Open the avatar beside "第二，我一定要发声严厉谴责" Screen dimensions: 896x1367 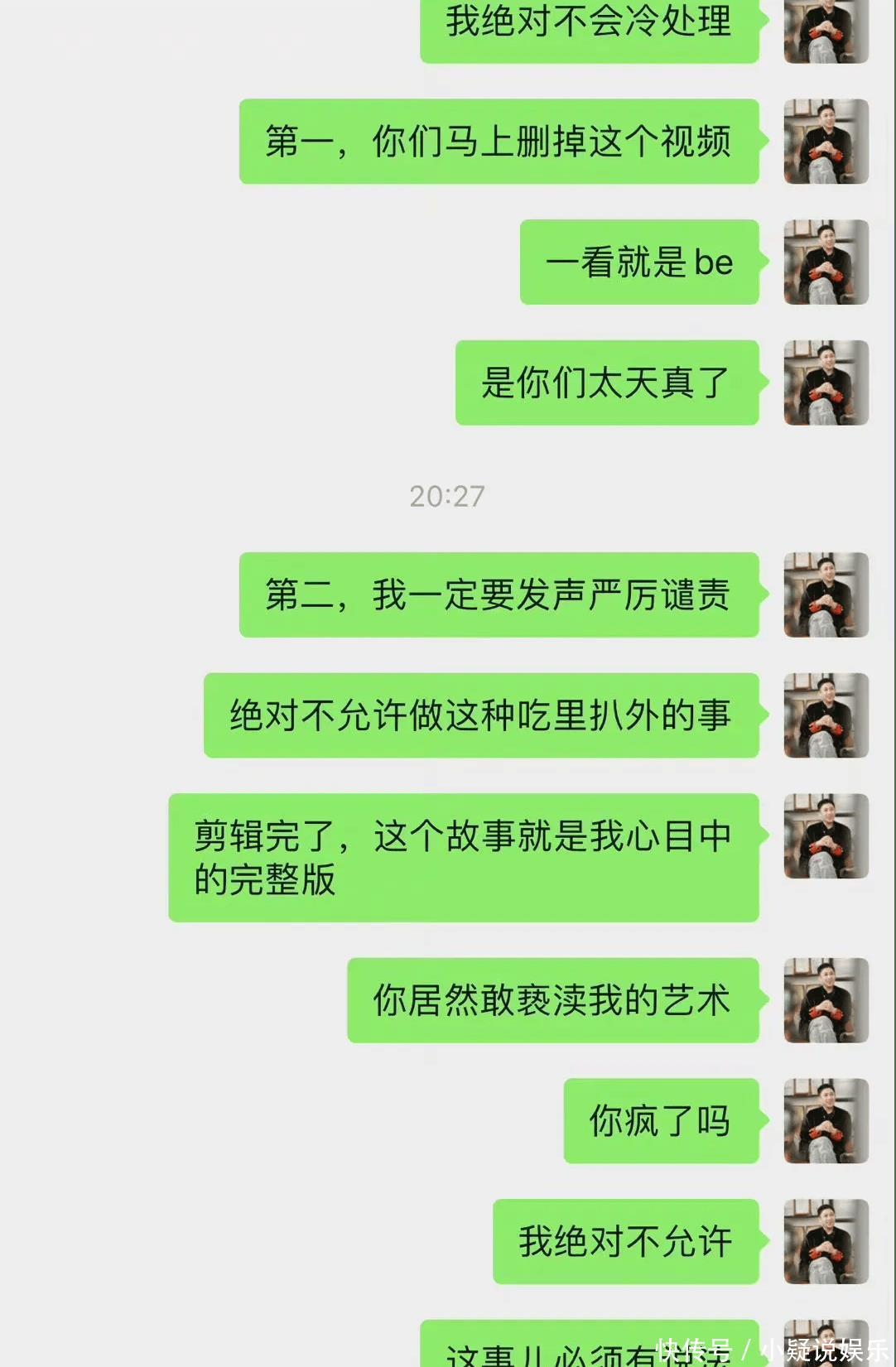coord(826,594)
